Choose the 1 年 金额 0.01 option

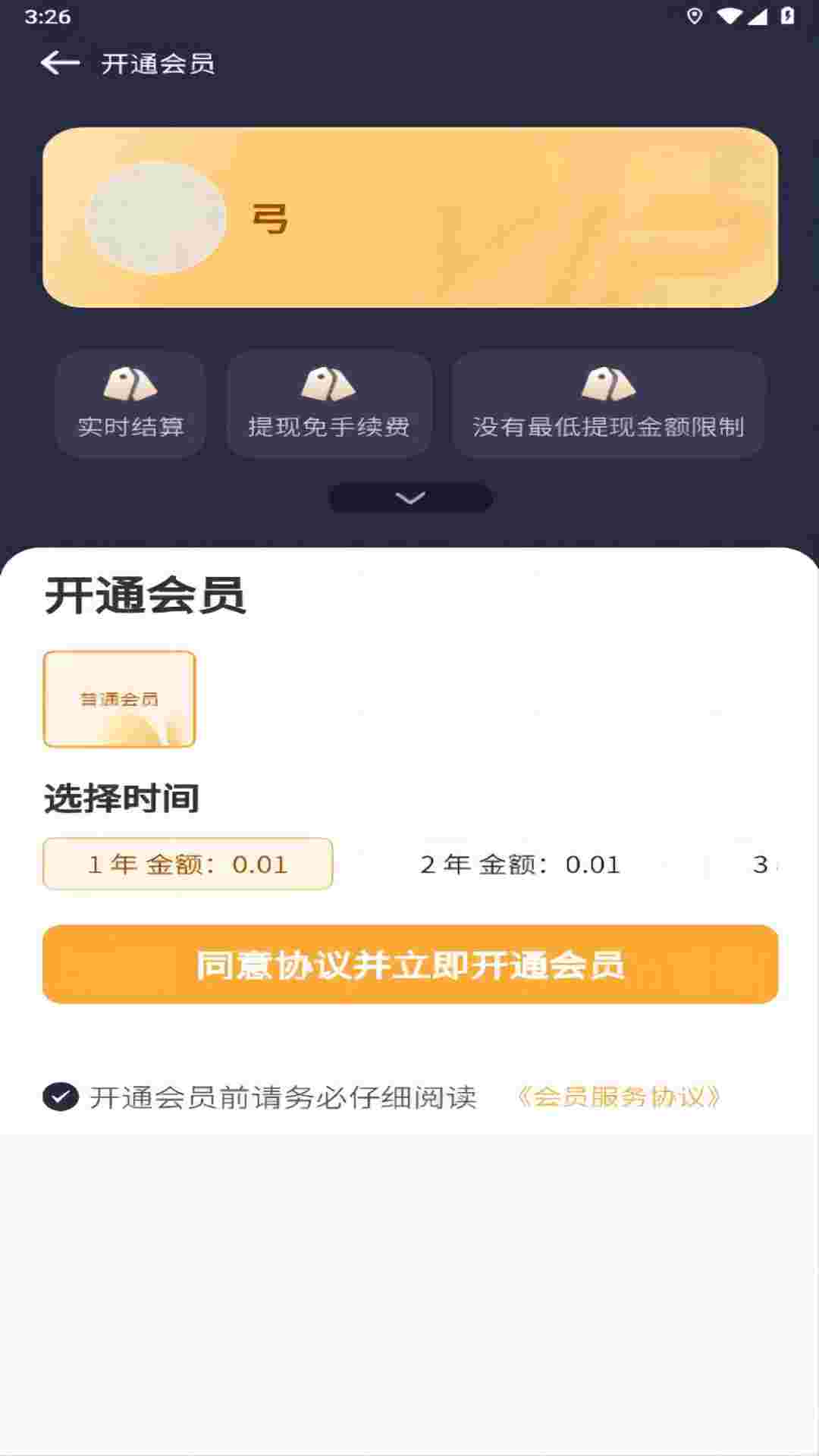187,864
